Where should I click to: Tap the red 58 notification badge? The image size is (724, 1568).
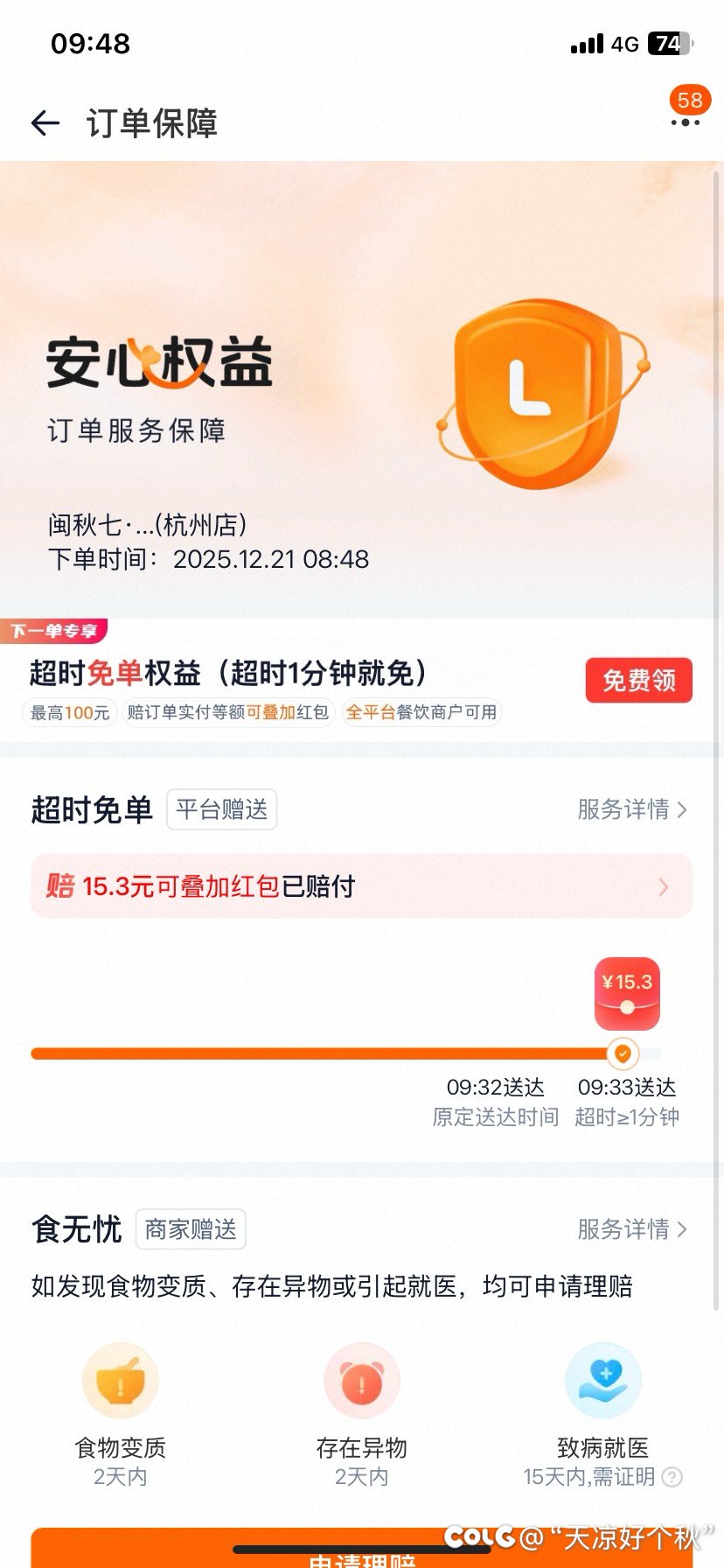tap(689, 101)
